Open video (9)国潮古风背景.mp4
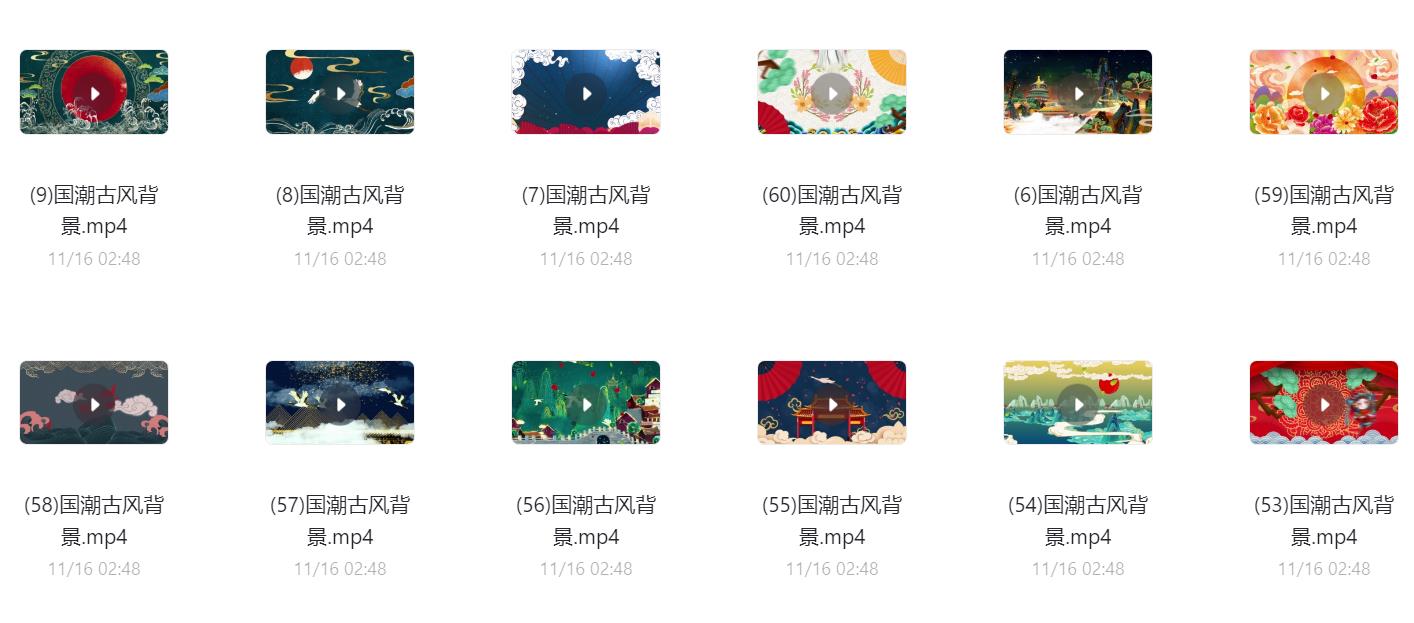This screenshot has height=623, width=1414. coord(94,93)
